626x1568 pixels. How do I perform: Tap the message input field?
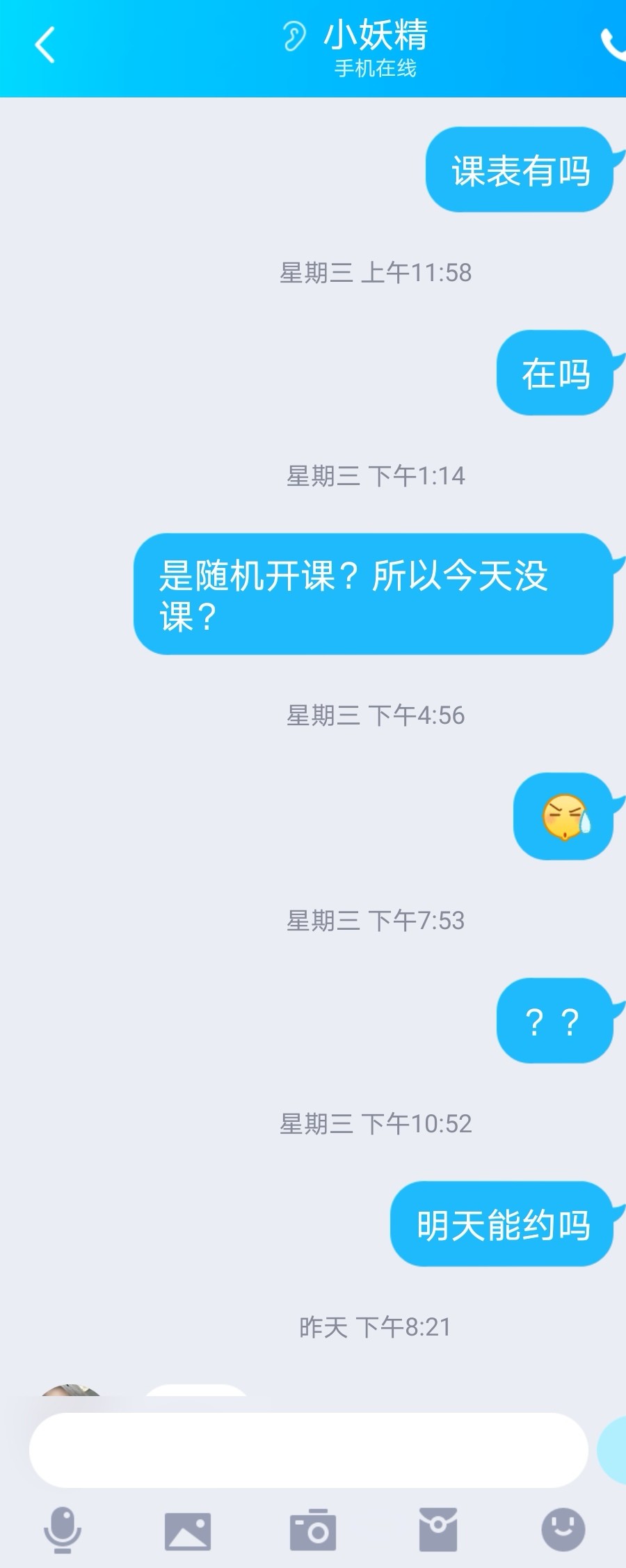pos(308,1450)
